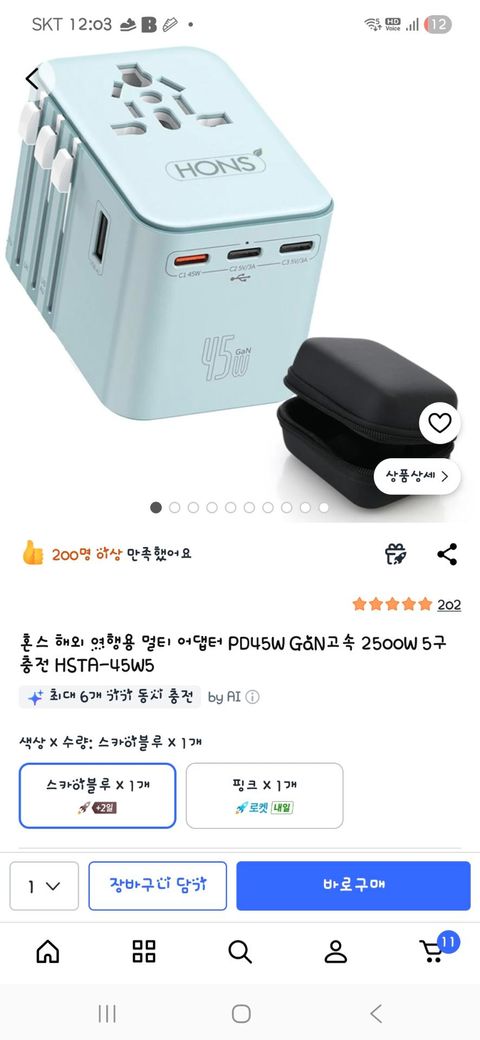Share this product
This screenshot has width=480, height=1040.
coord(447,554)
